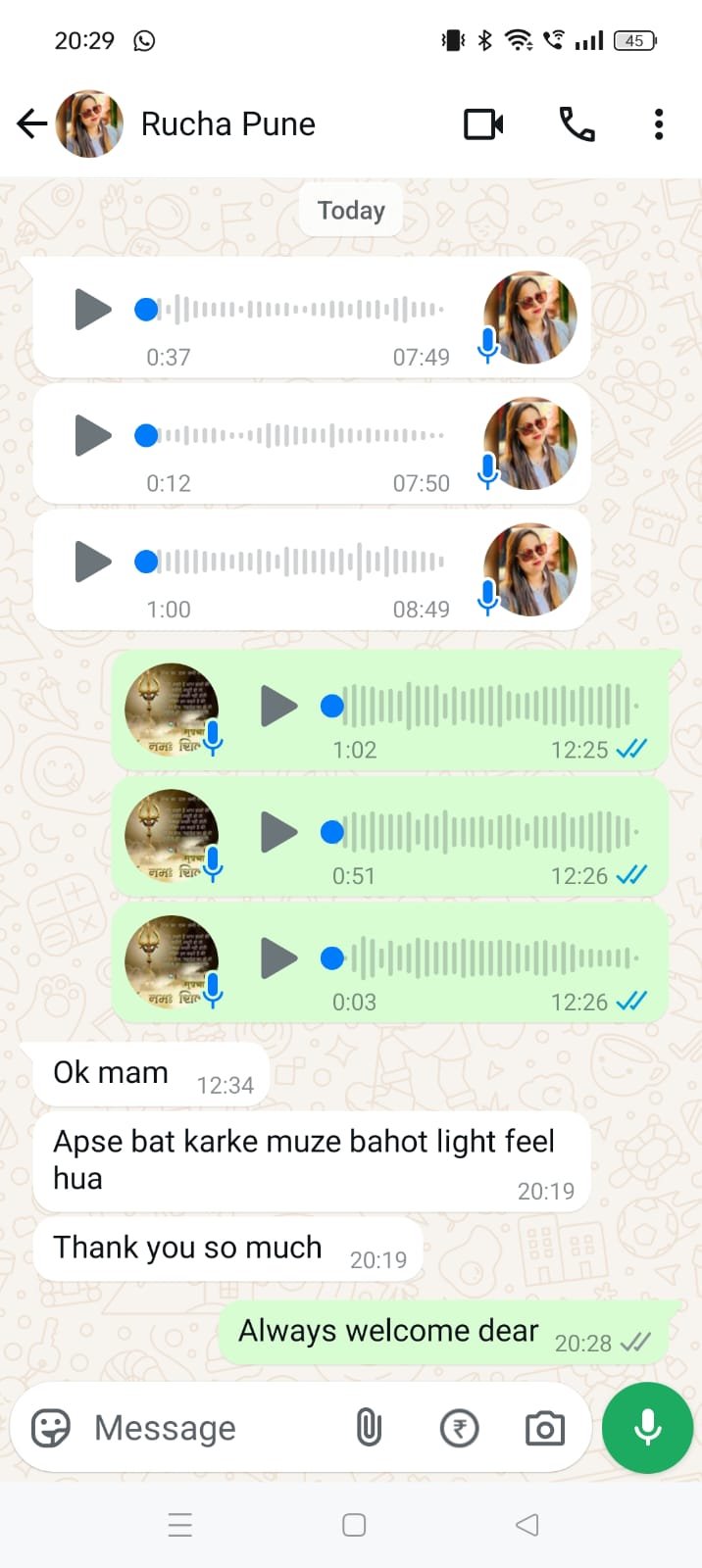This screenshot has width=702, height=1568.
Task: Go back to the chats list
Action: [x=32, y=124]
